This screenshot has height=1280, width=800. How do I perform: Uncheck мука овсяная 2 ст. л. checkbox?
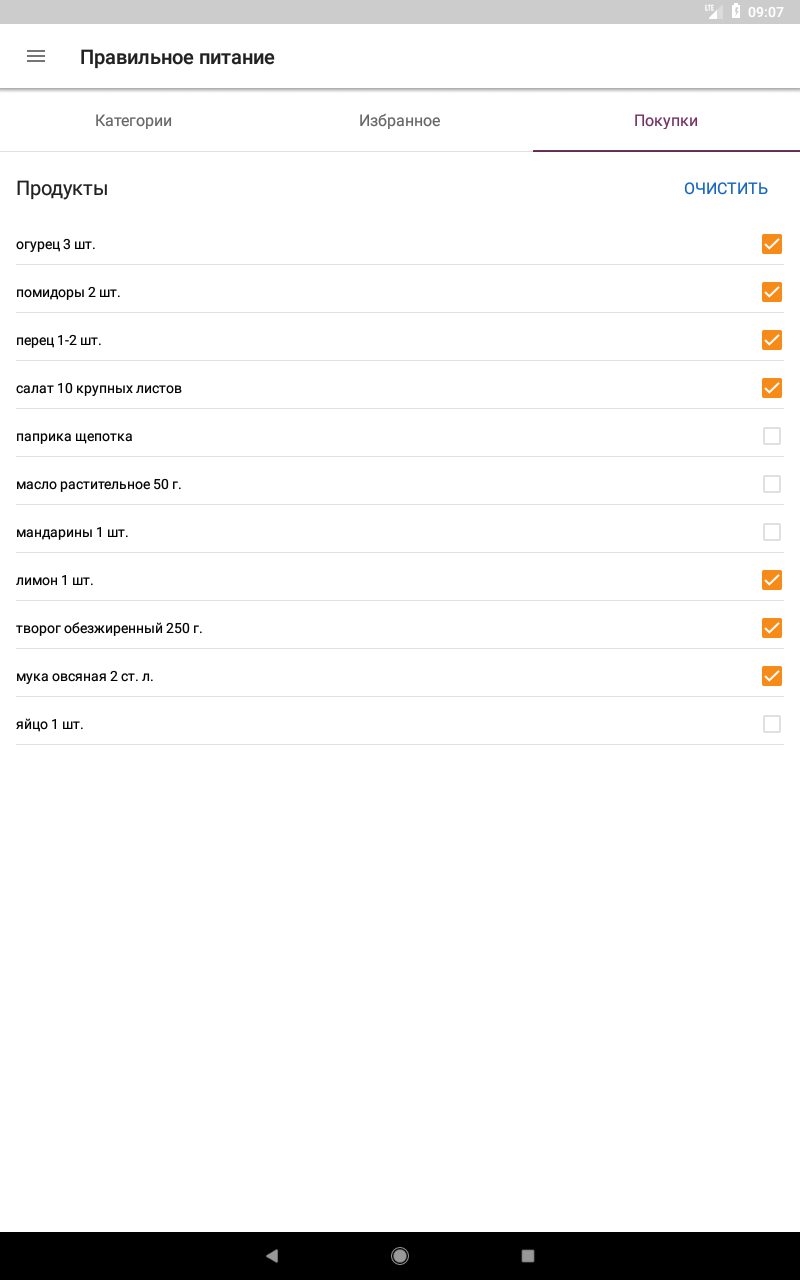point(772,676)
